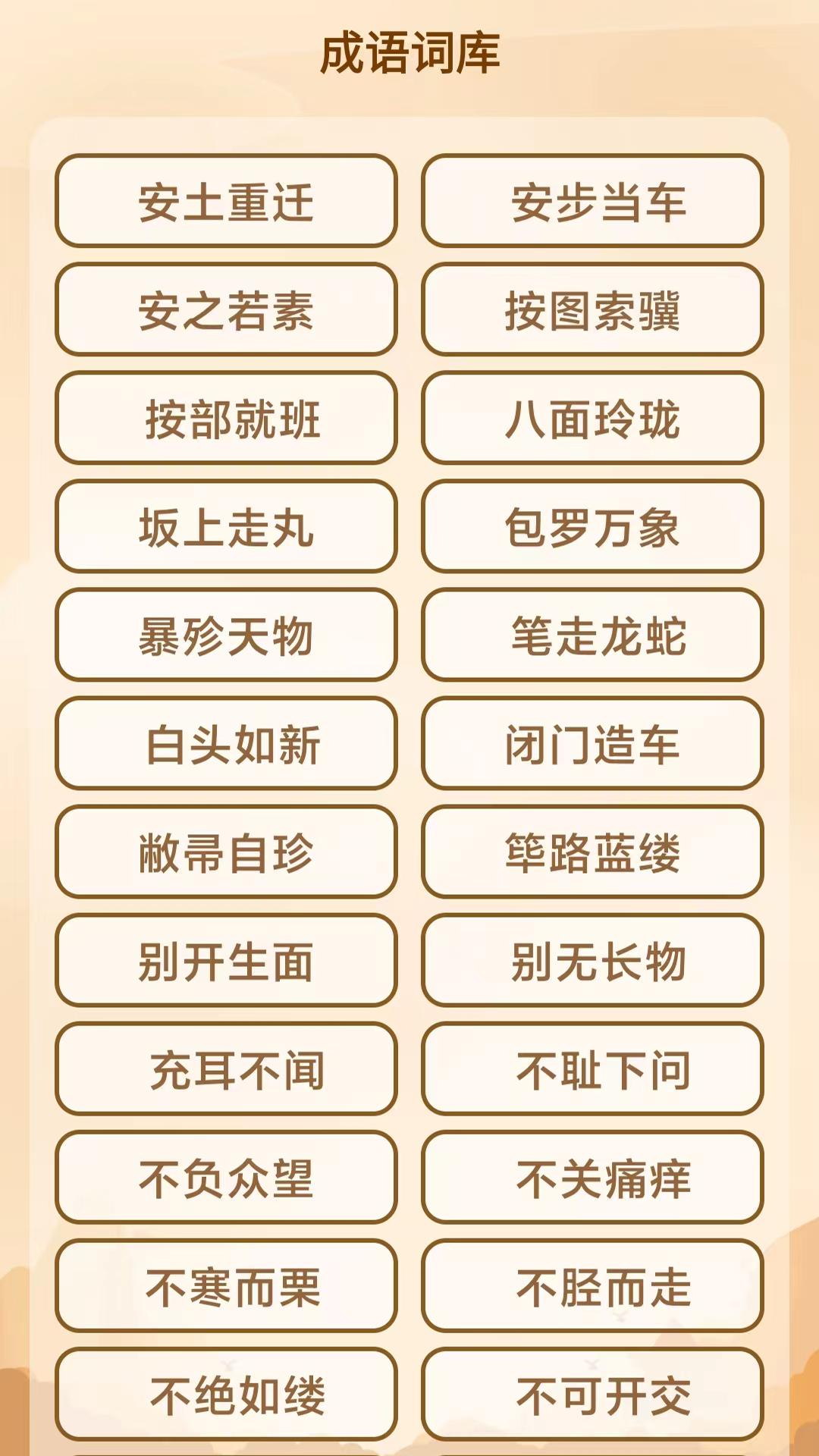Select the idiom 安步当车
Screen dimensions: 819x1456
[x=592, y=201]
